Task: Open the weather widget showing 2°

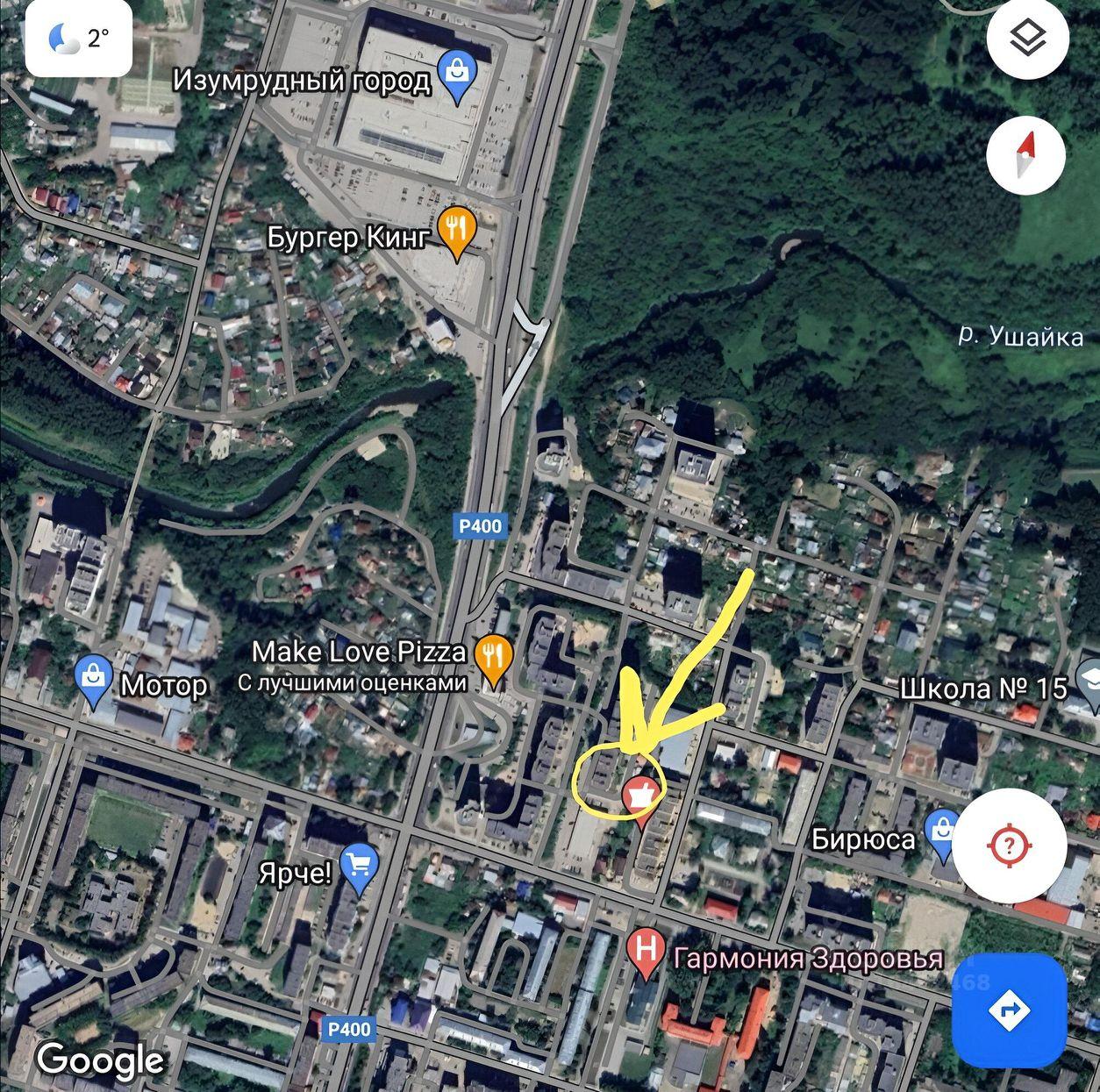Action: (x=78, y=39)
